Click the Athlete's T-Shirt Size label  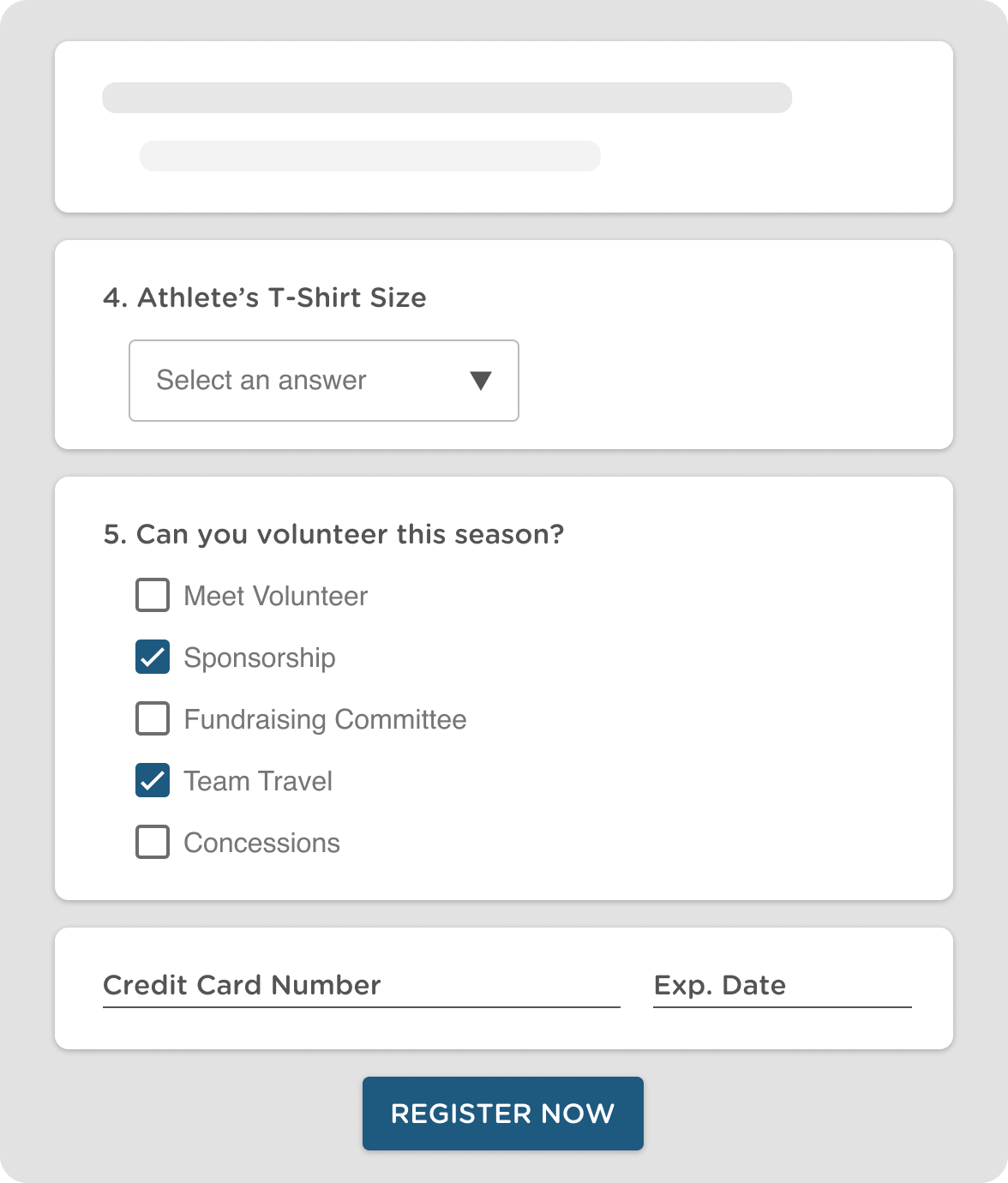(264, 297)
